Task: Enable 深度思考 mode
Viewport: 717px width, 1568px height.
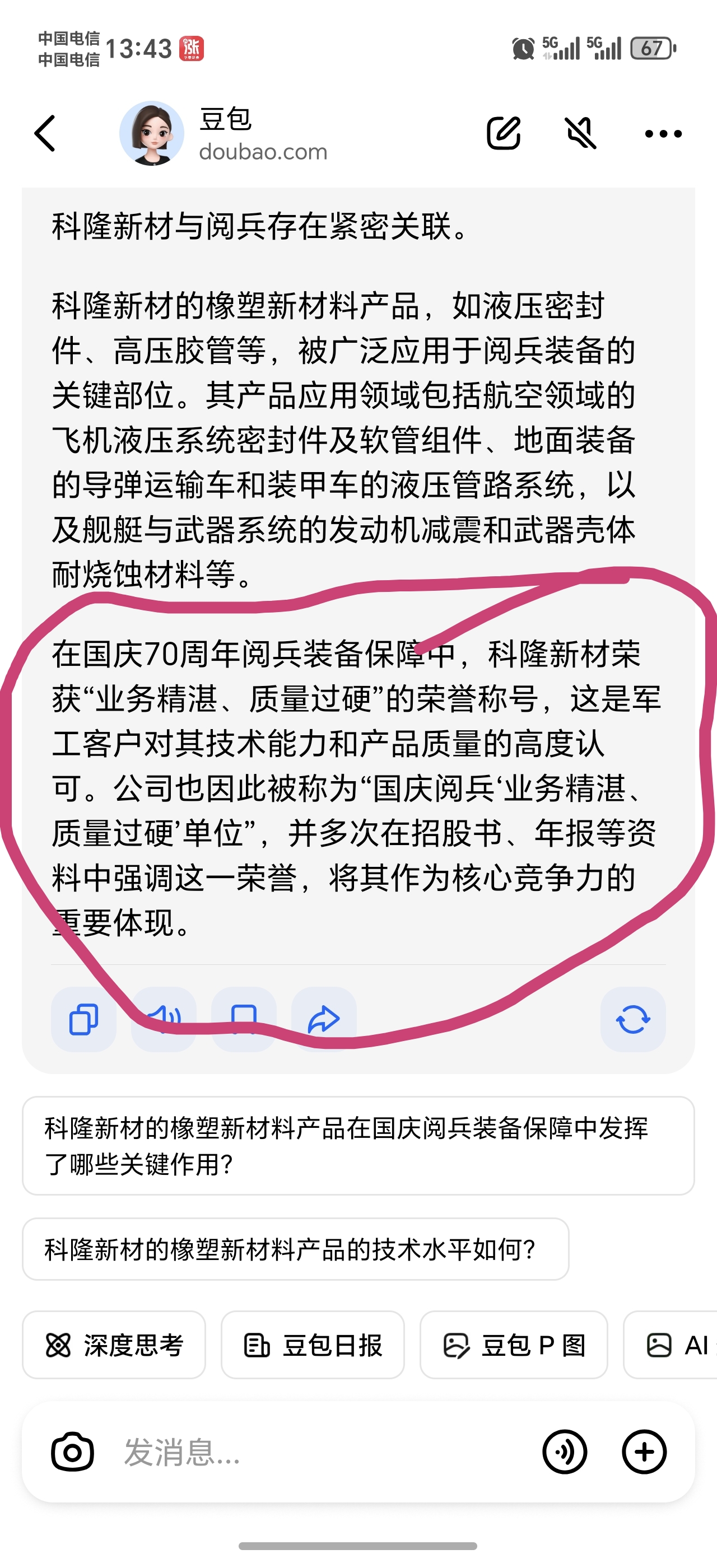Action: 114,1345
